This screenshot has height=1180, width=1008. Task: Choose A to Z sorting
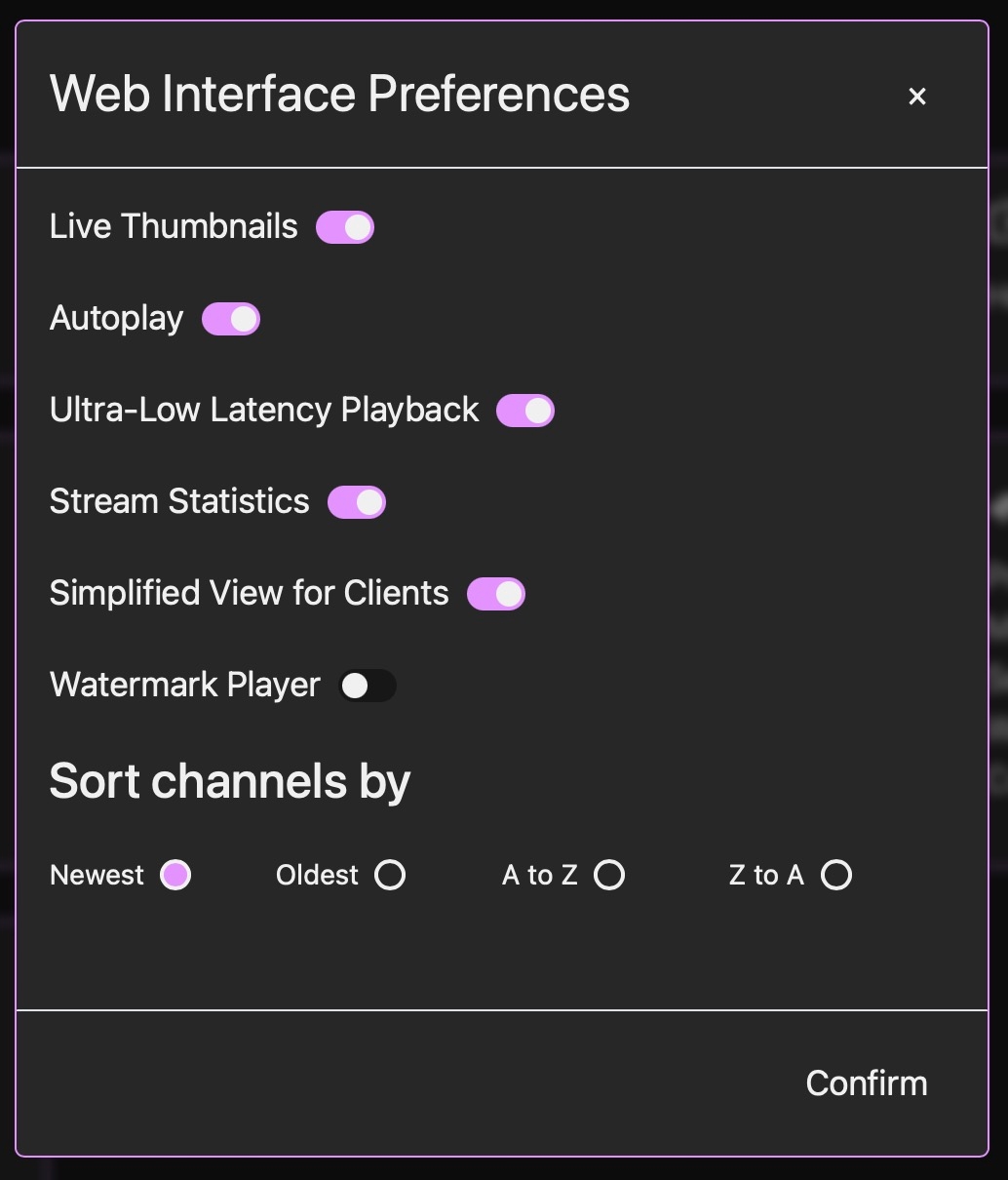pos(609,875)
